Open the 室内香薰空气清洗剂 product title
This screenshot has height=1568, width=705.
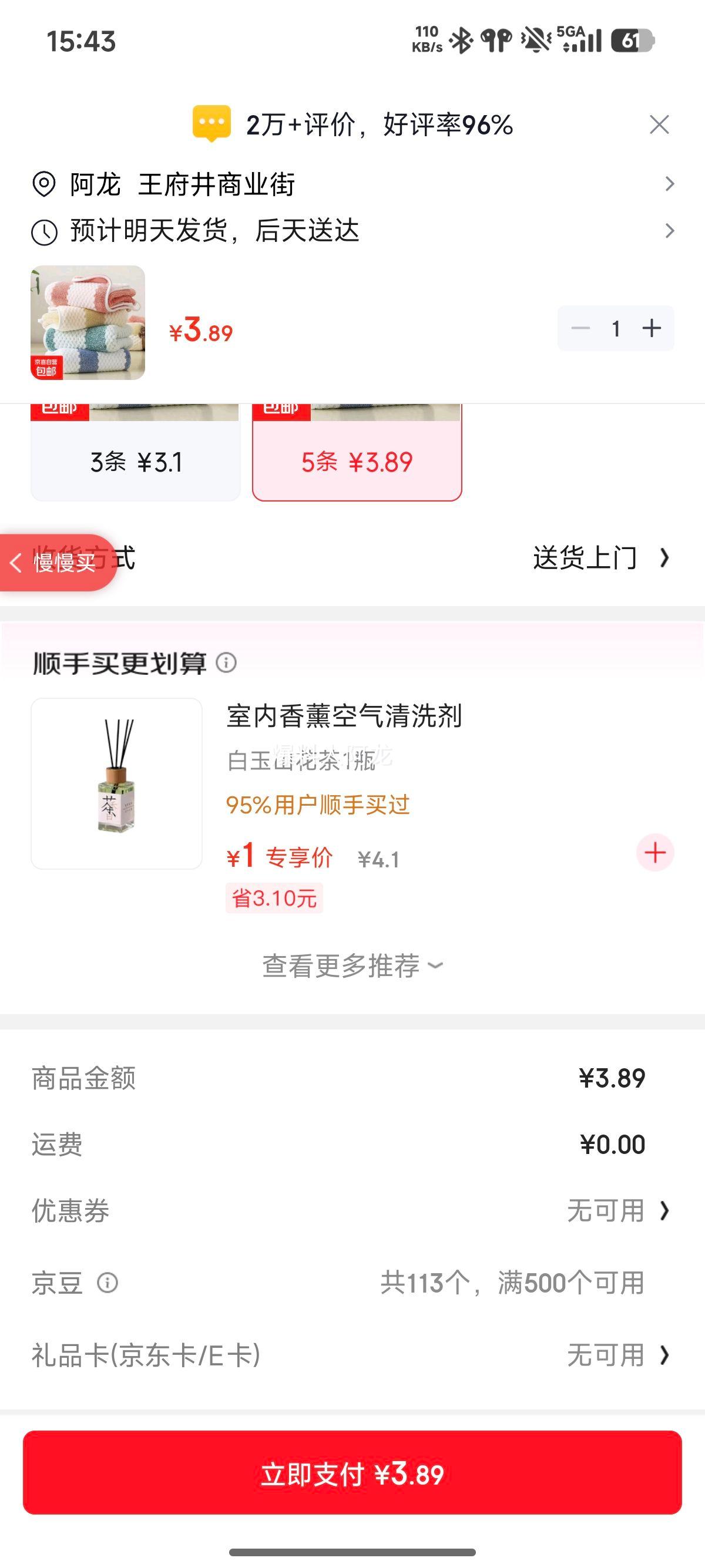(x=343, y=718)
